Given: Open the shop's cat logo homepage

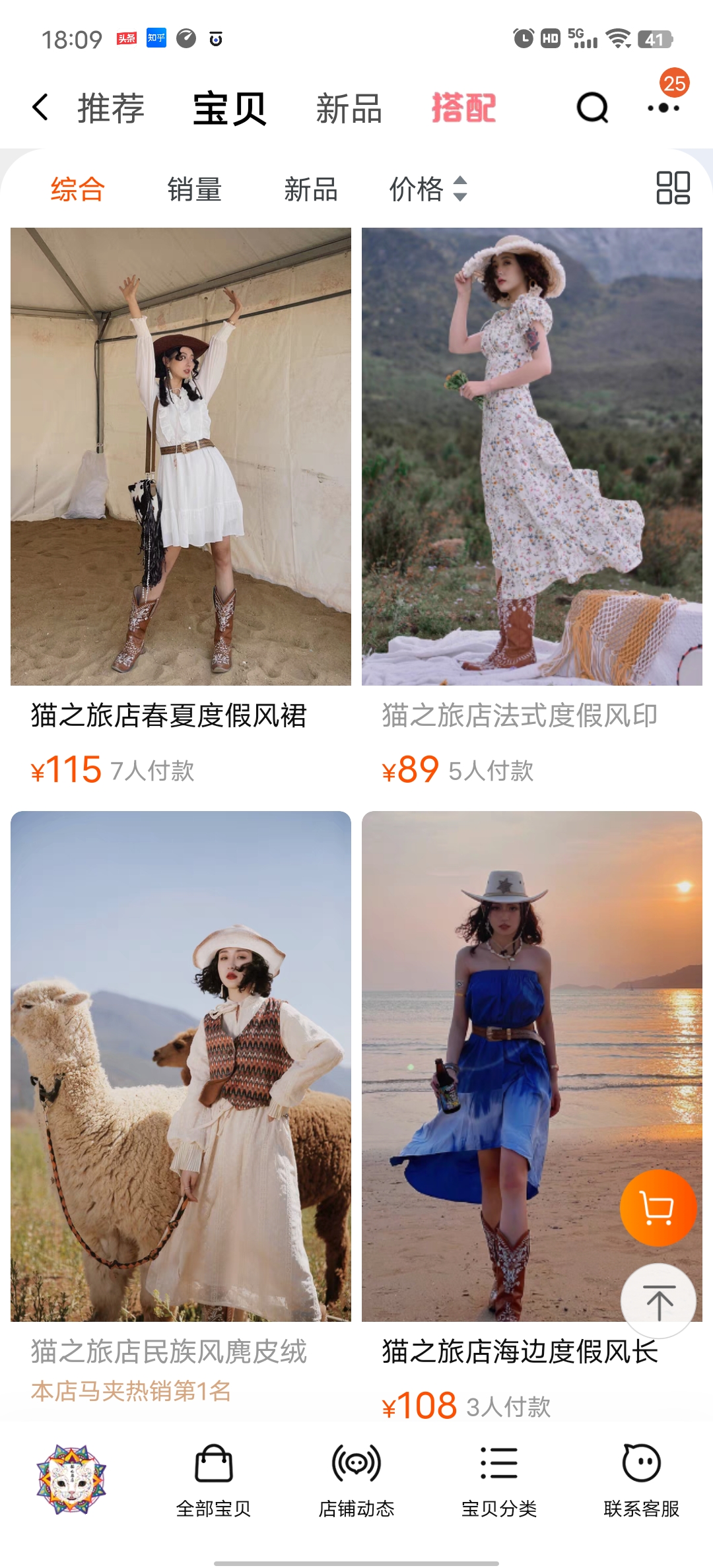Looking at the screenshot, I should [x=71, y=1479].
